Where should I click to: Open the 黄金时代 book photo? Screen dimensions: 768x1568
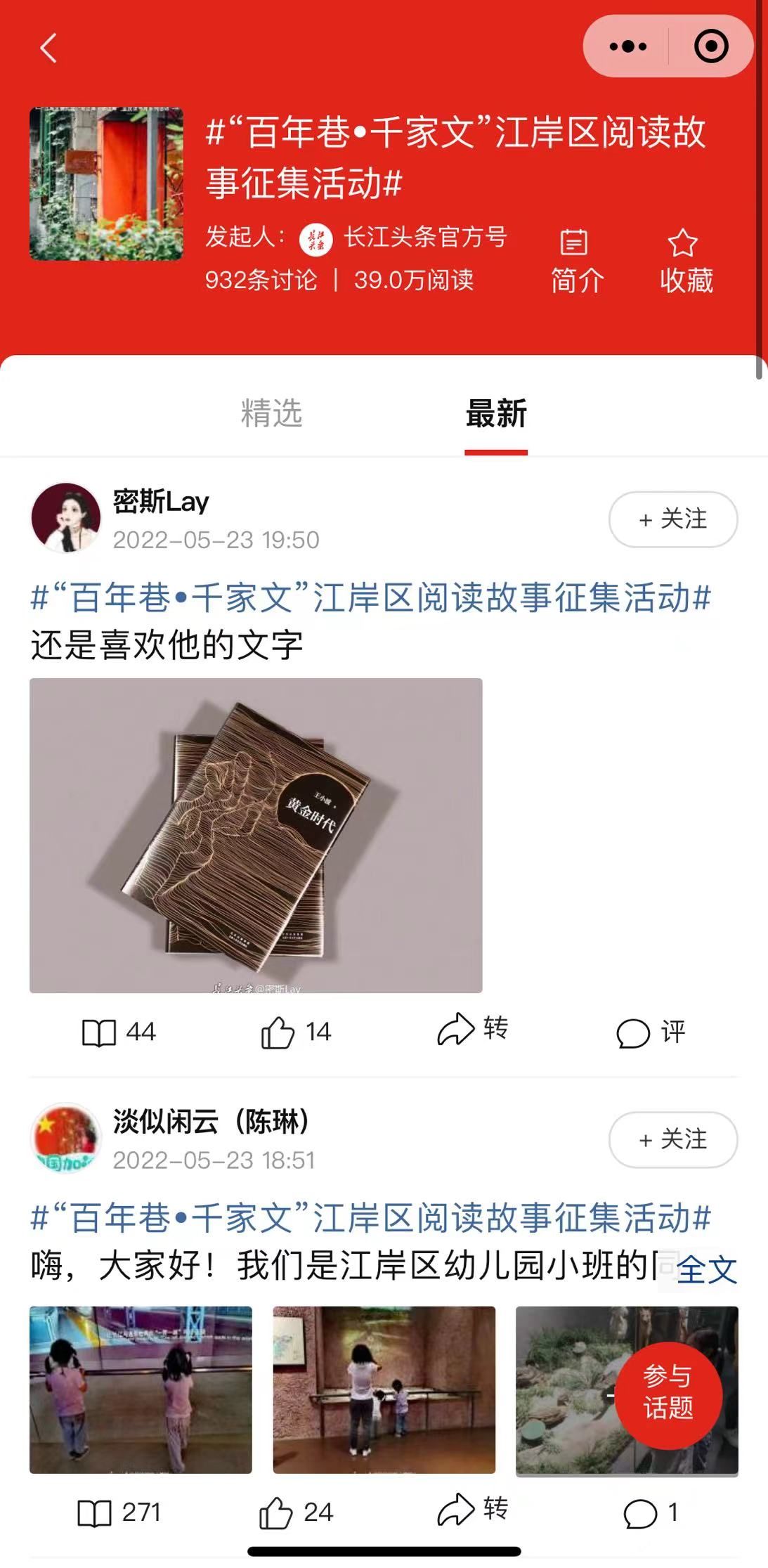click(256, 835)
